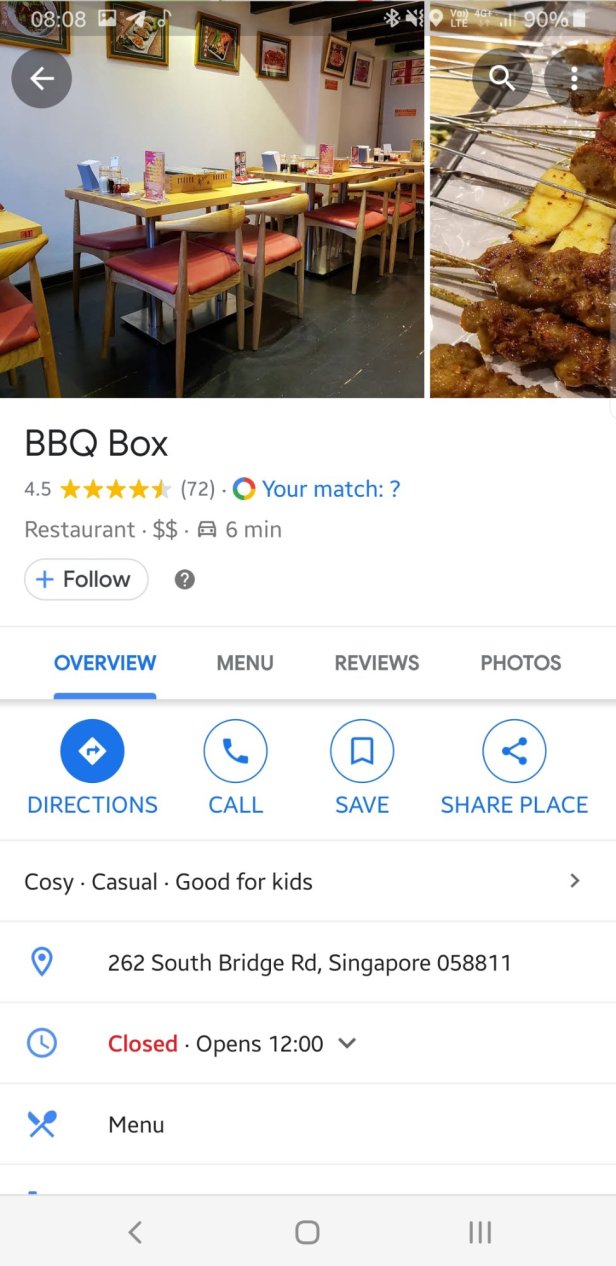Go back using the top-left arrow

[42, 78]
